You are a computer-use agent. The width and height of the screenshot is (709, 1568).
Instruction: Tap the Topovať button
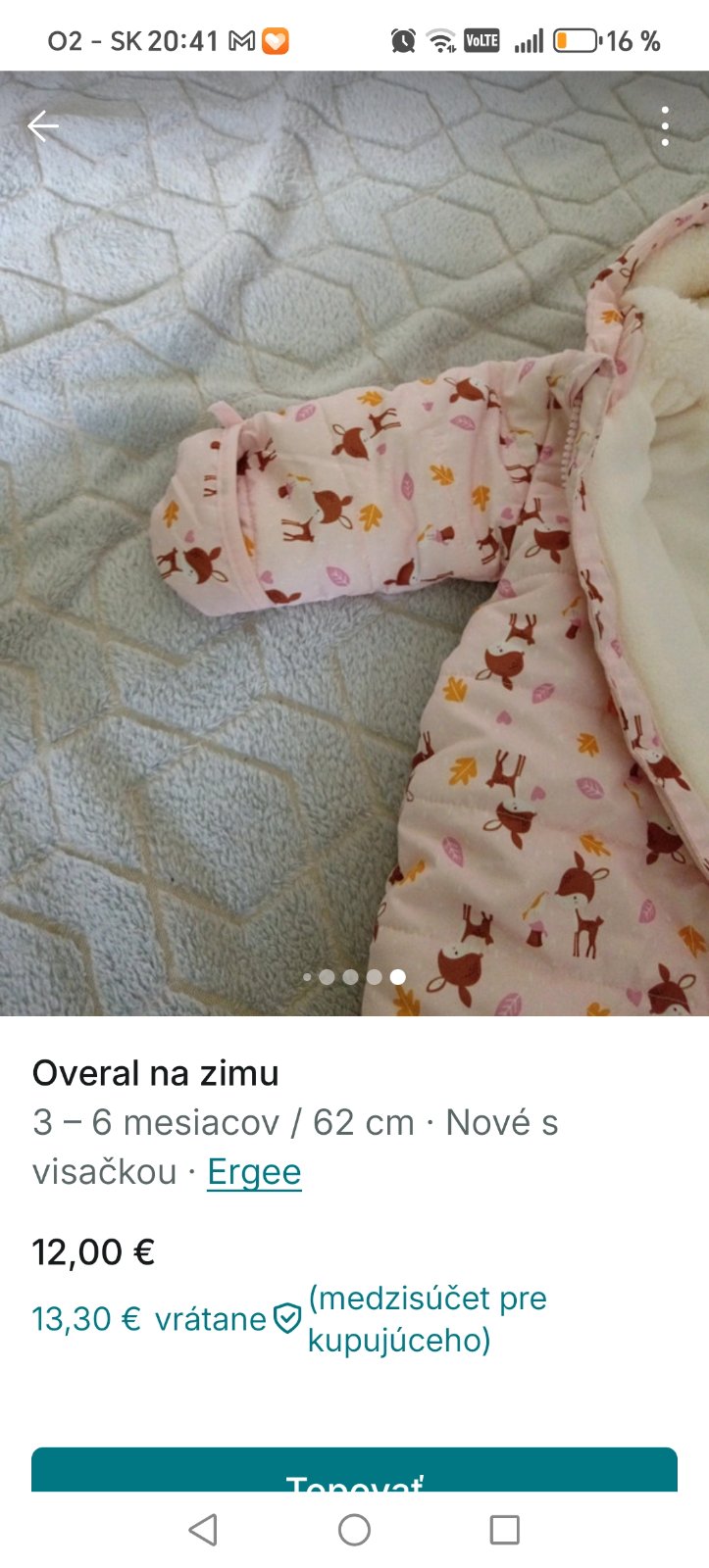pos(354,1473)
